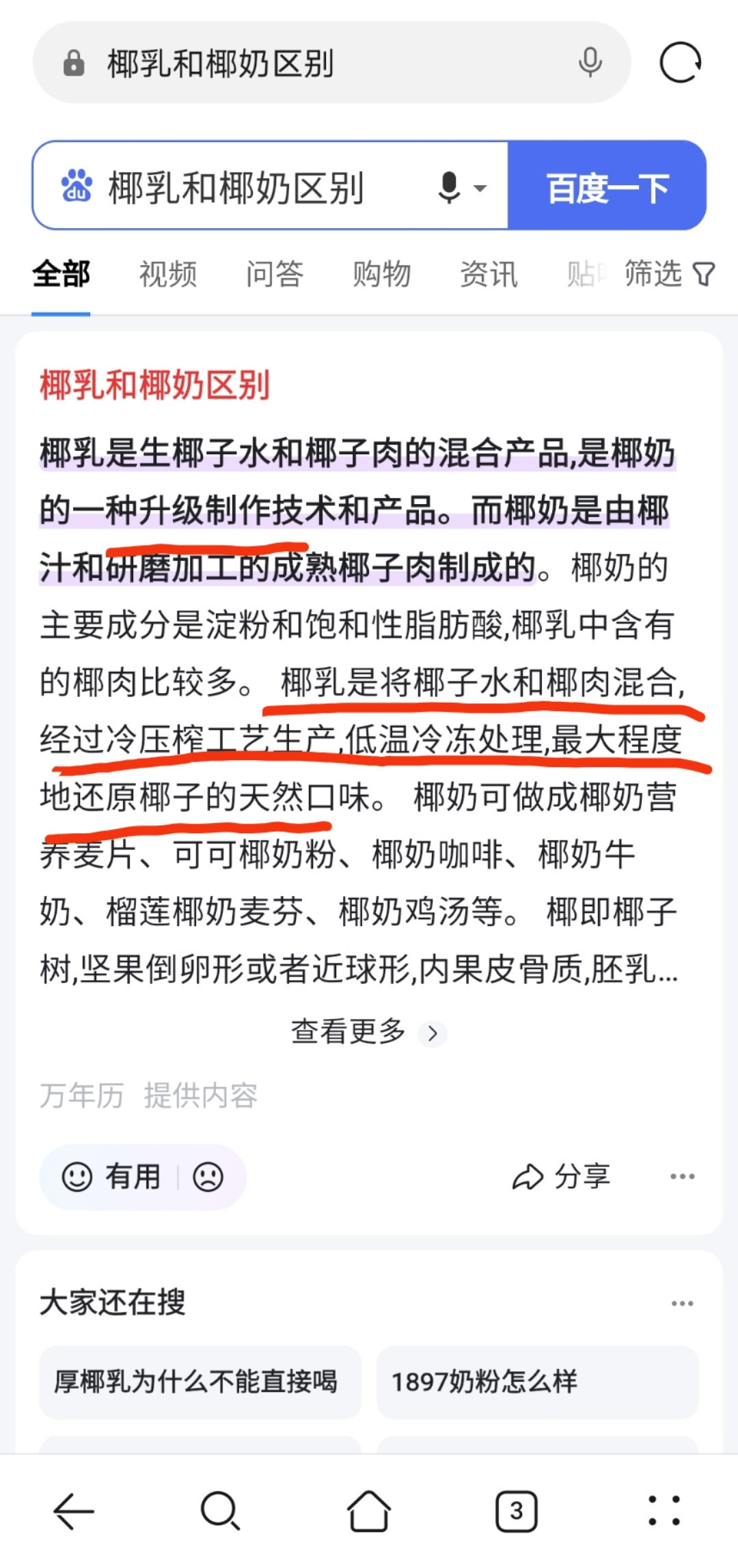
Task: Switch to the 资讯 tab
Action: tap(489, 275)
